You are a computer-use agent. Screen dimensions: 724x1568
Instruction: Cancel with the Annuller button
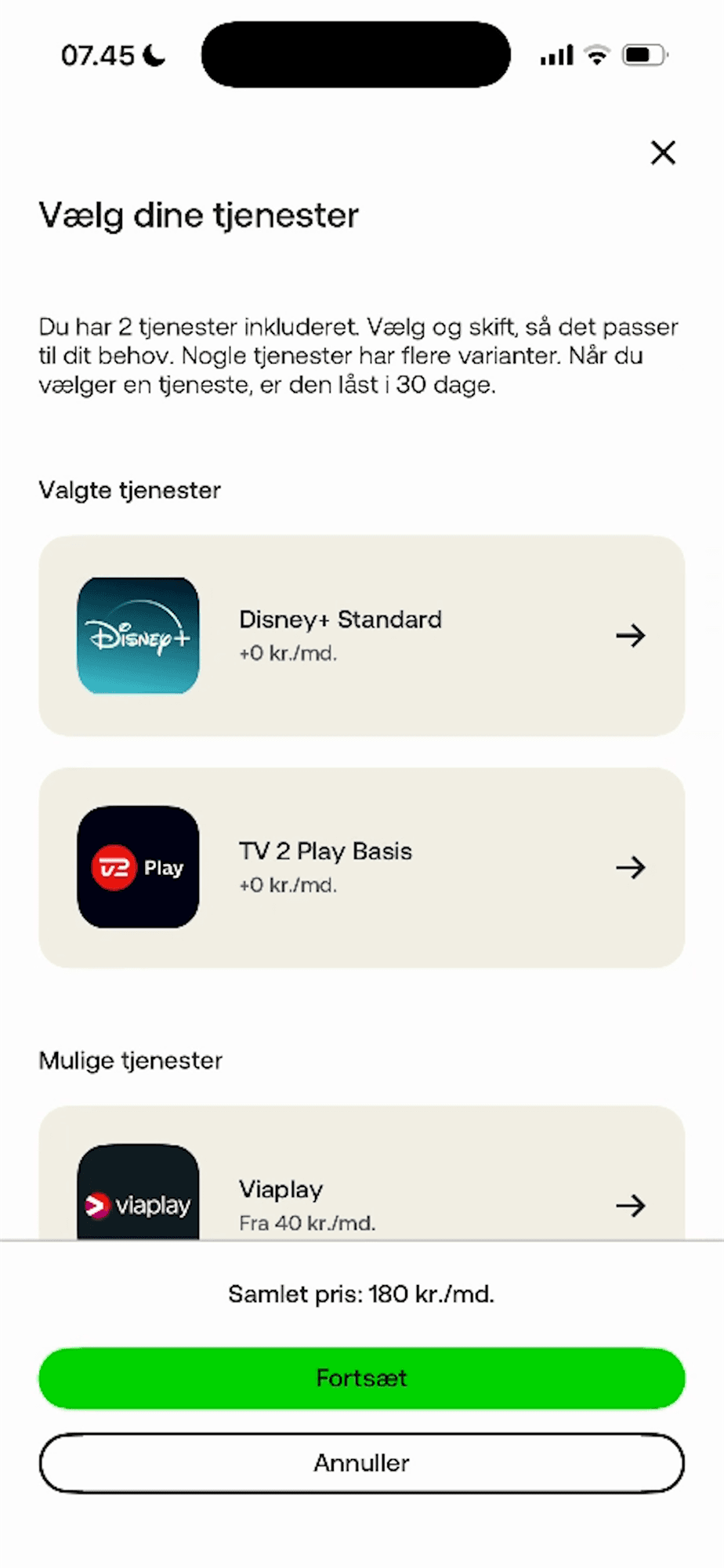(362, 1463)
